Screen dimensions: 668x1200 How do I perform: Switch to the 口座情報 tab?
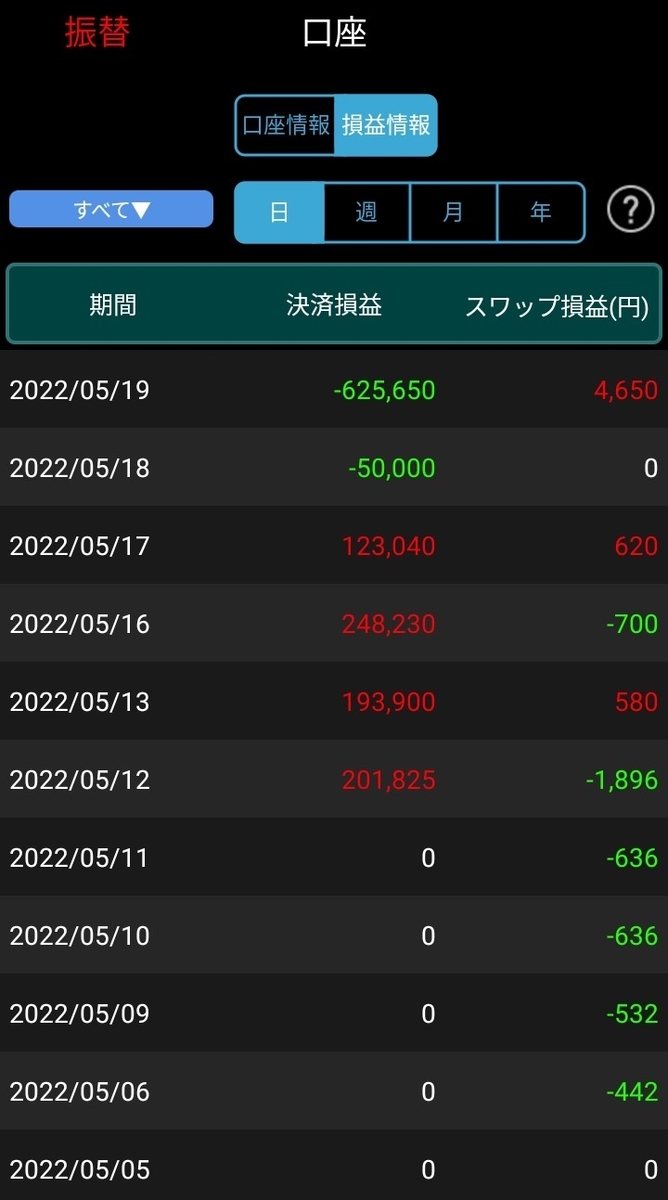286,126
